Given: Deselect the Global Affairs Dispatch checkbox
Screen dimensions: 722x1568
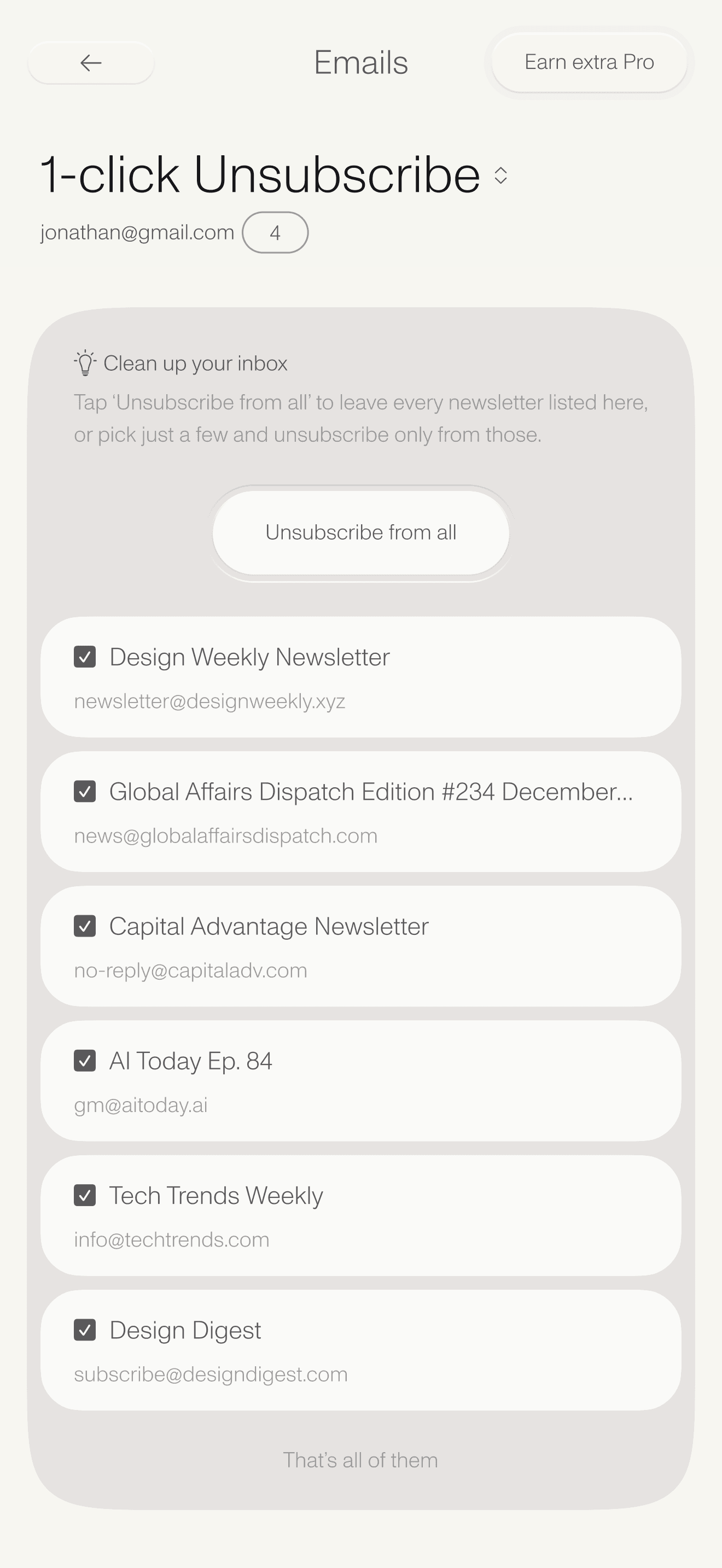Looking at the screenshot, I should (85, 792).
